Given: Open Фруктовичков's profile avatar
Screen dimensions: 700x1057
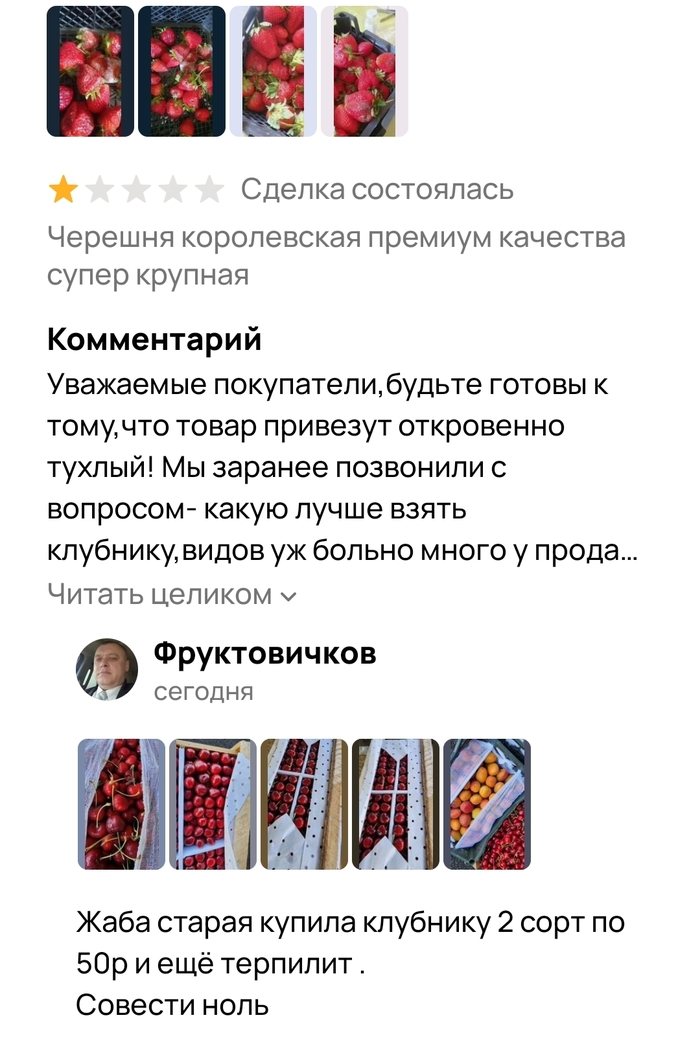Looking at the screenshot, I should pyautogui.click(x=107, y=669).
